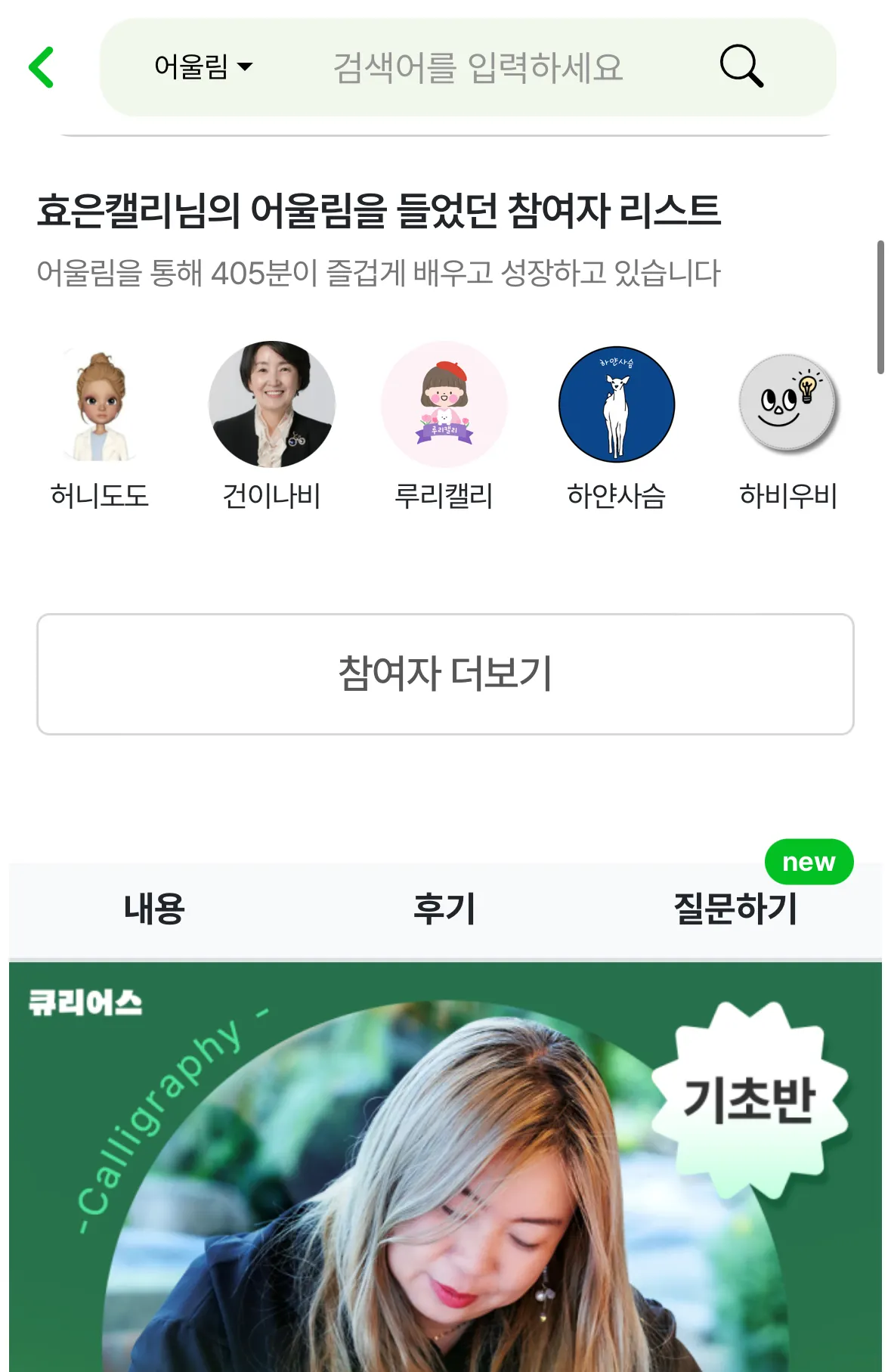Go back using the green arrow
This screenshot has height=1372, width=891.
point(42,67)
